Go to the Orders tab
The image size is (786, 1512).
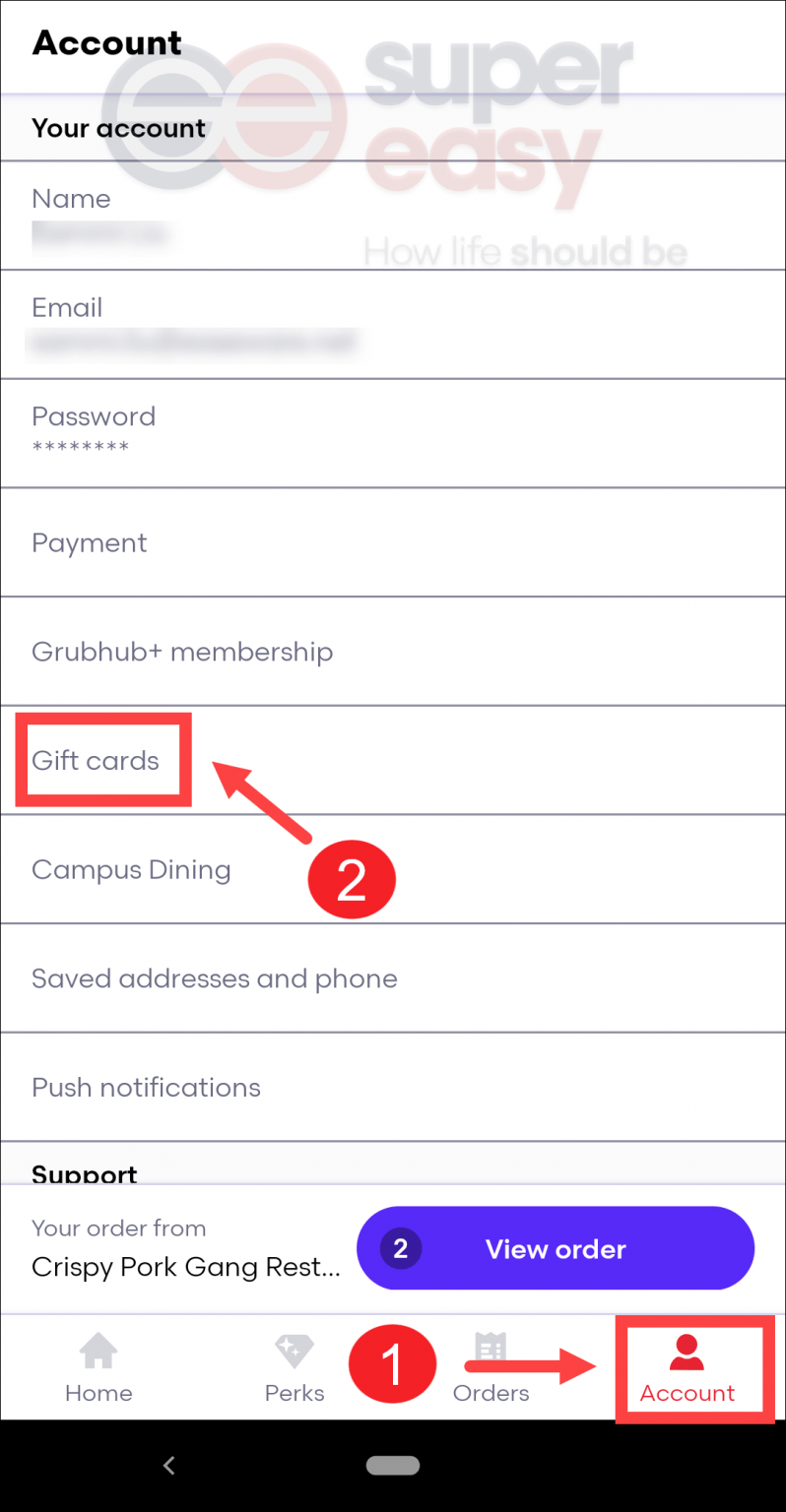(491, 1367)
